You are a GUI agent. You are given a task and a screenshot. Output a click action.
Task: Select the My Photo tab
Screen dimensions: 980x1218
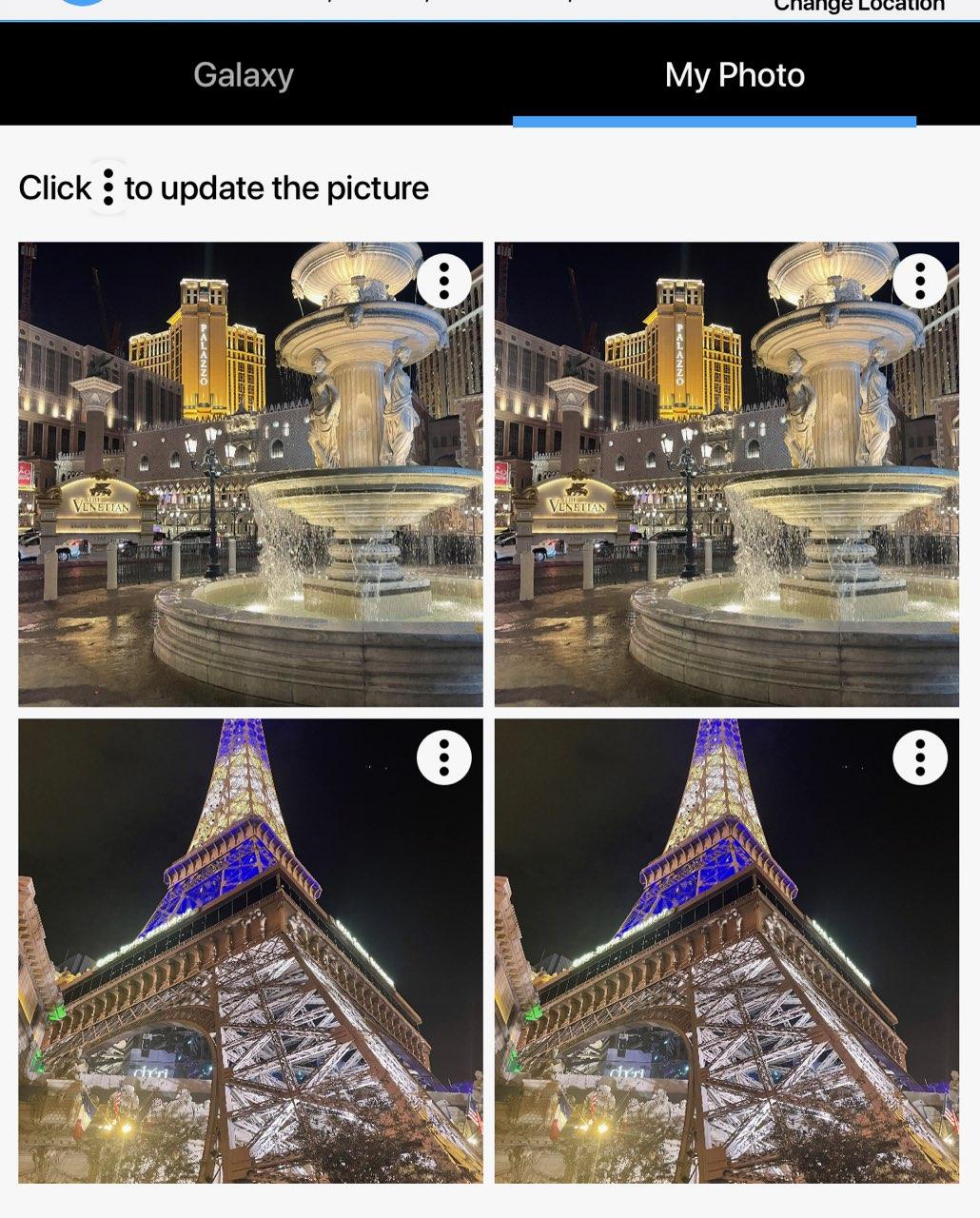pos(735,75)
